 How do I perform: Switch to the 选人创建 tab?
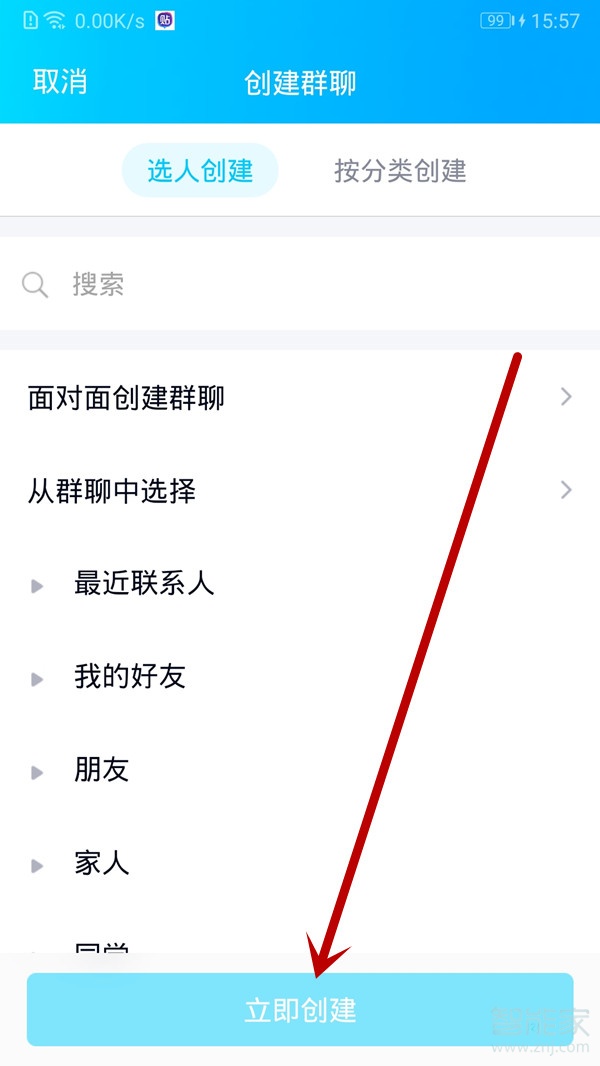(200, 171)
